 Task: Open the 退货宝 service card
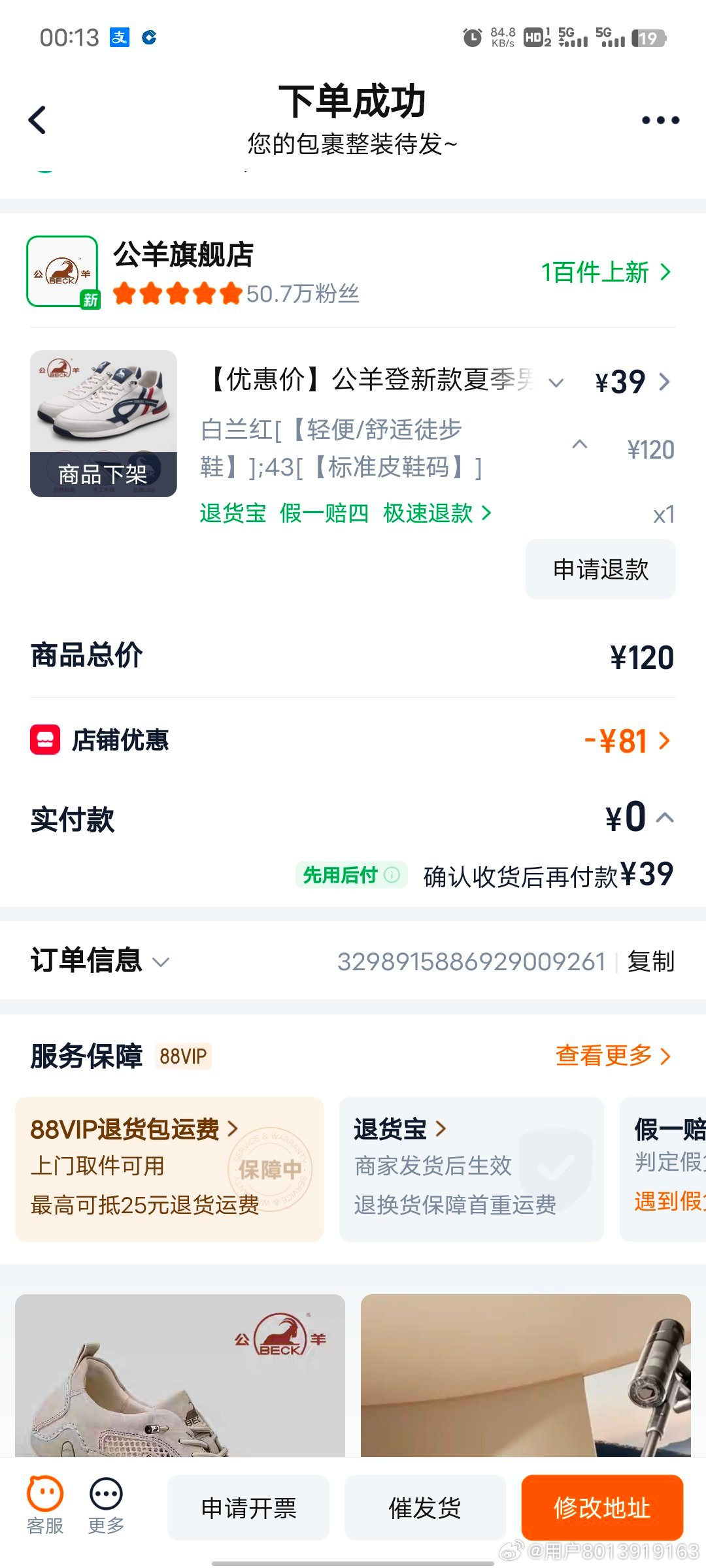(471, 1168)
